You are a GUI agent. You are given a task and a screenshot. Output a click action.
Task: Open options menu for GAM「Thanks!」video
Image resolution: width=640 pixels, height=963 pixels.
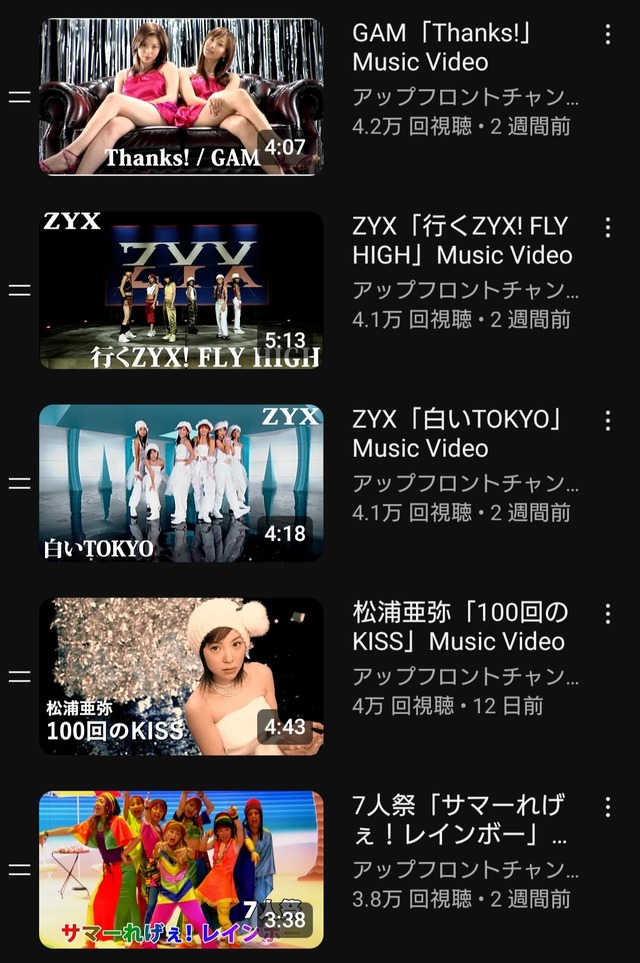[607, 35]
